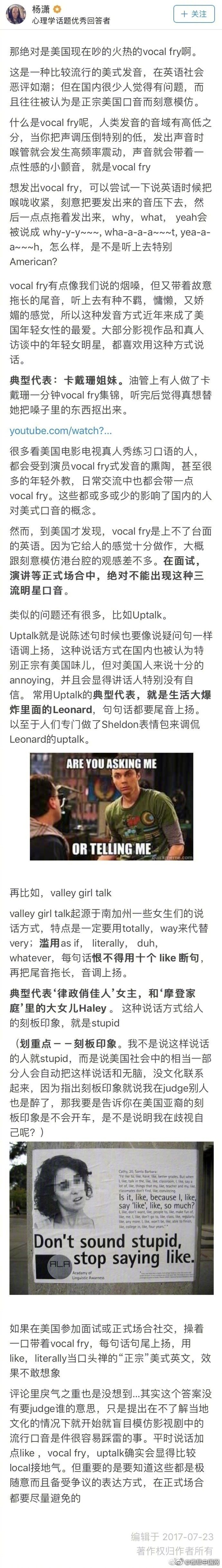View the Sheldon meme image
The width and height of the screenshot is (222, 1568).
tap(111, 807)
